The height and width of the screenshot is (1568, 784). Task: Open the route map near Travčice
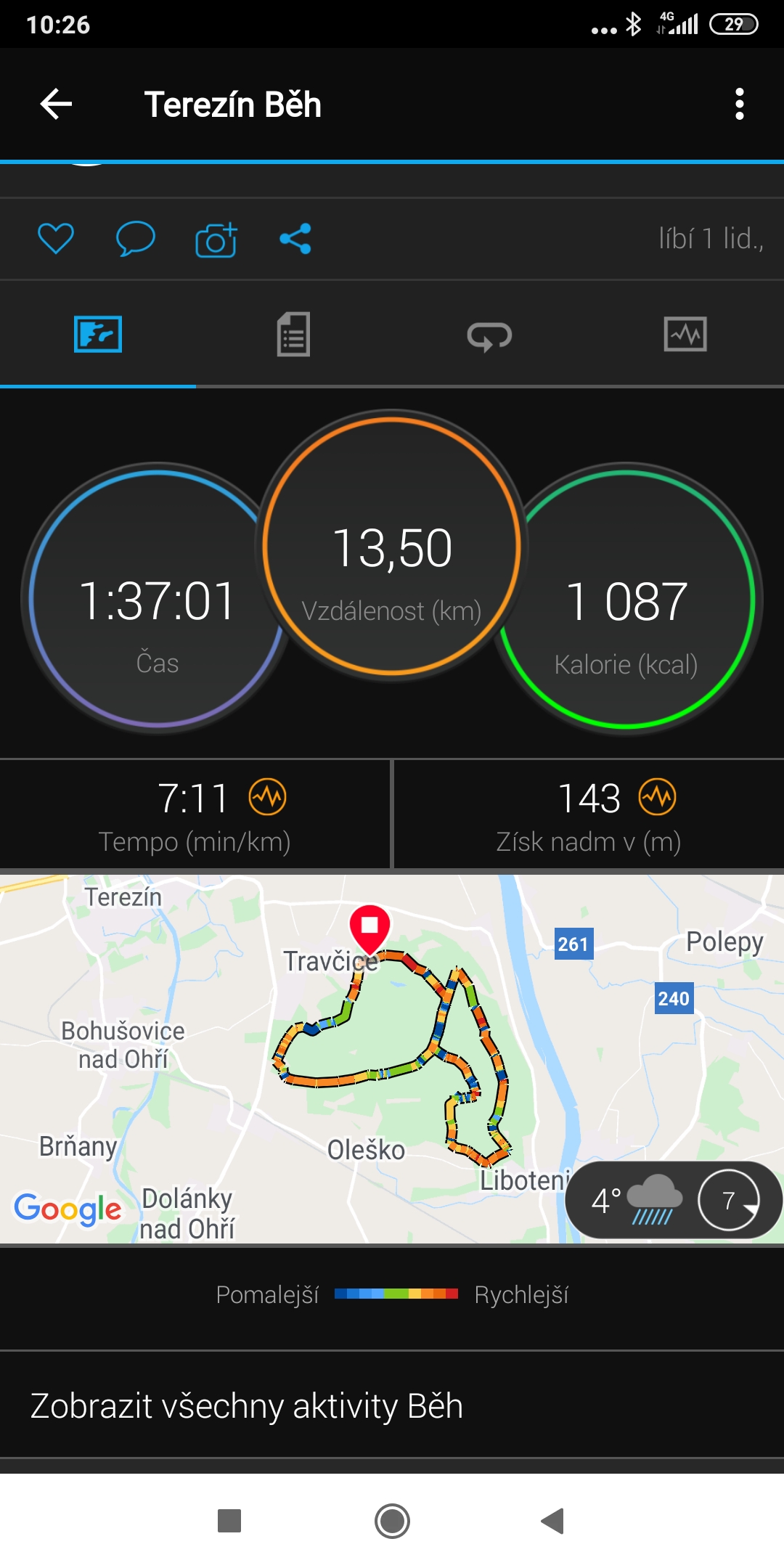392,1059
